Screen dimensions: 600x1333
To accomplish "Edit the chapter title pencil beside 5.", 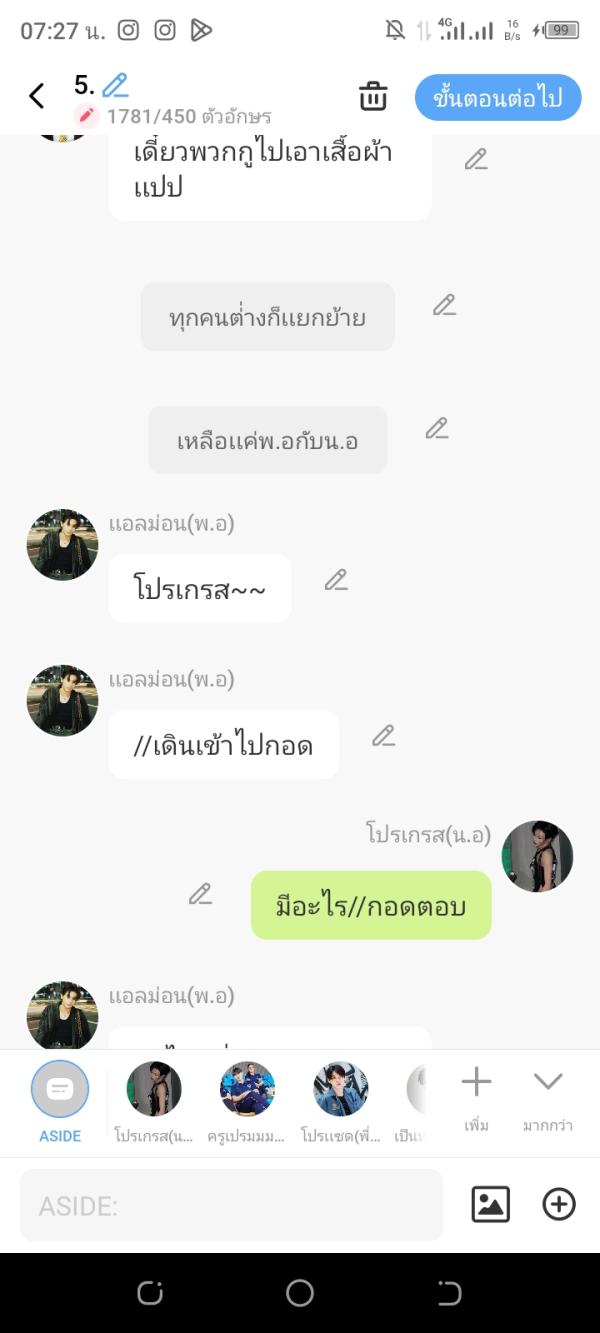I will [115, 85].
